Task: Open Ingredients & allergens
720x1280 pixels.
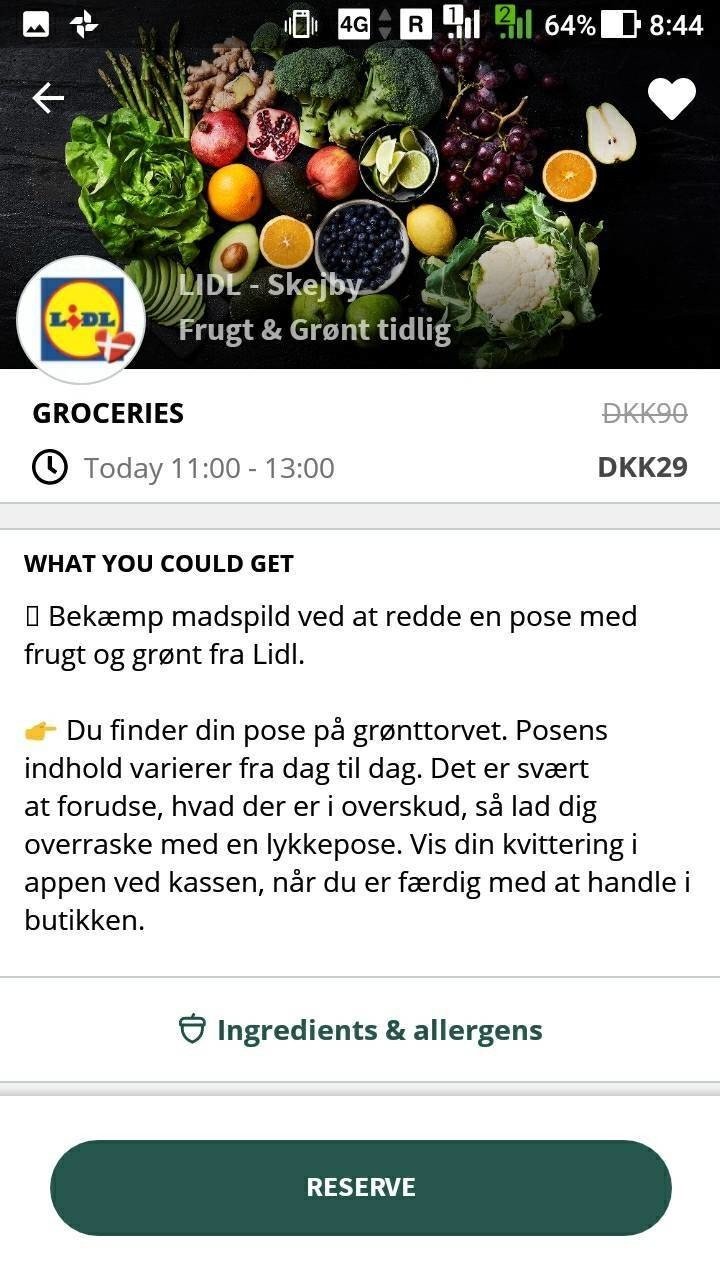Action: tap(360, 1030)
